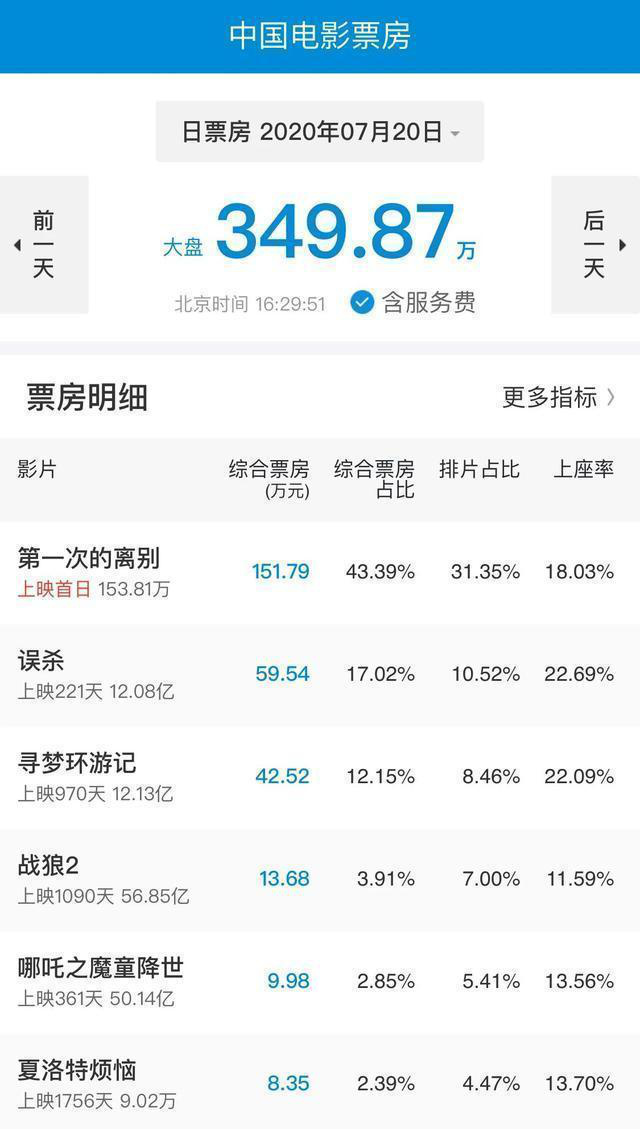Screen dimensions: 640x1129
Task: Open the 日票房 date dropdown
Action: click(x=320, y=132)
